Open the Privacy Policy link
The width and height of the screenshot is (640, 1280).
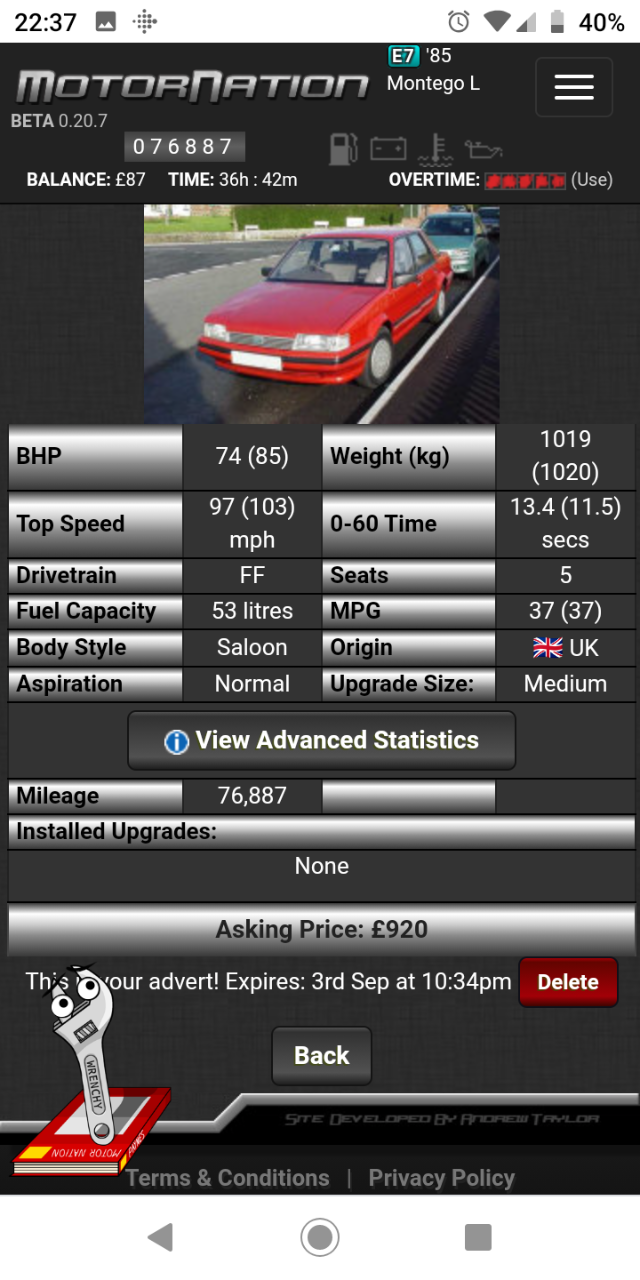[x=442, y=1178]
